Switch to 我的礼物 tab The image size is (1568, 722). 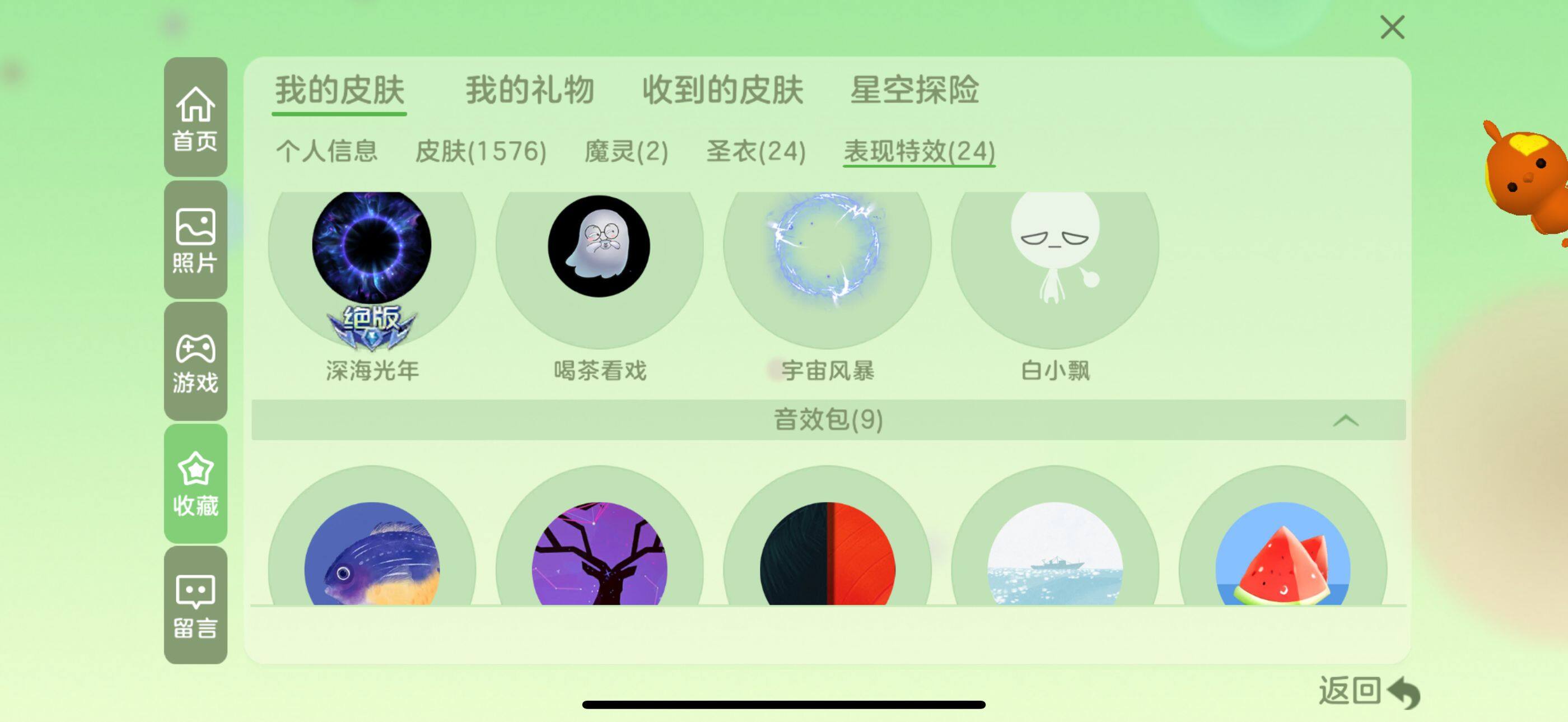(x=530, y=91)
